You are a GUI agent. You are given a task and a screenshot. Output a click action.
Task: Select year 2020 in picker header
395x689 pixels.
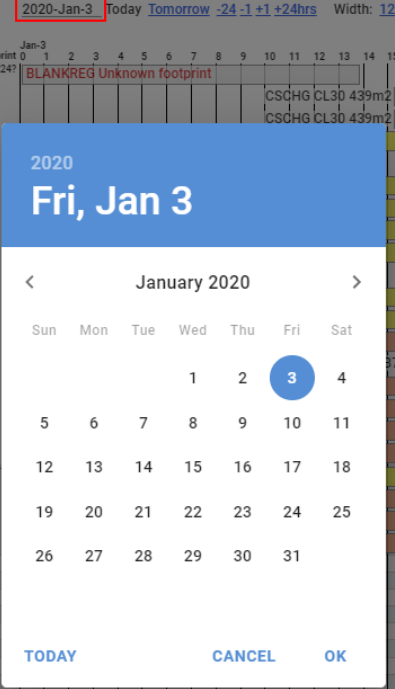click(x=52, y=163)
